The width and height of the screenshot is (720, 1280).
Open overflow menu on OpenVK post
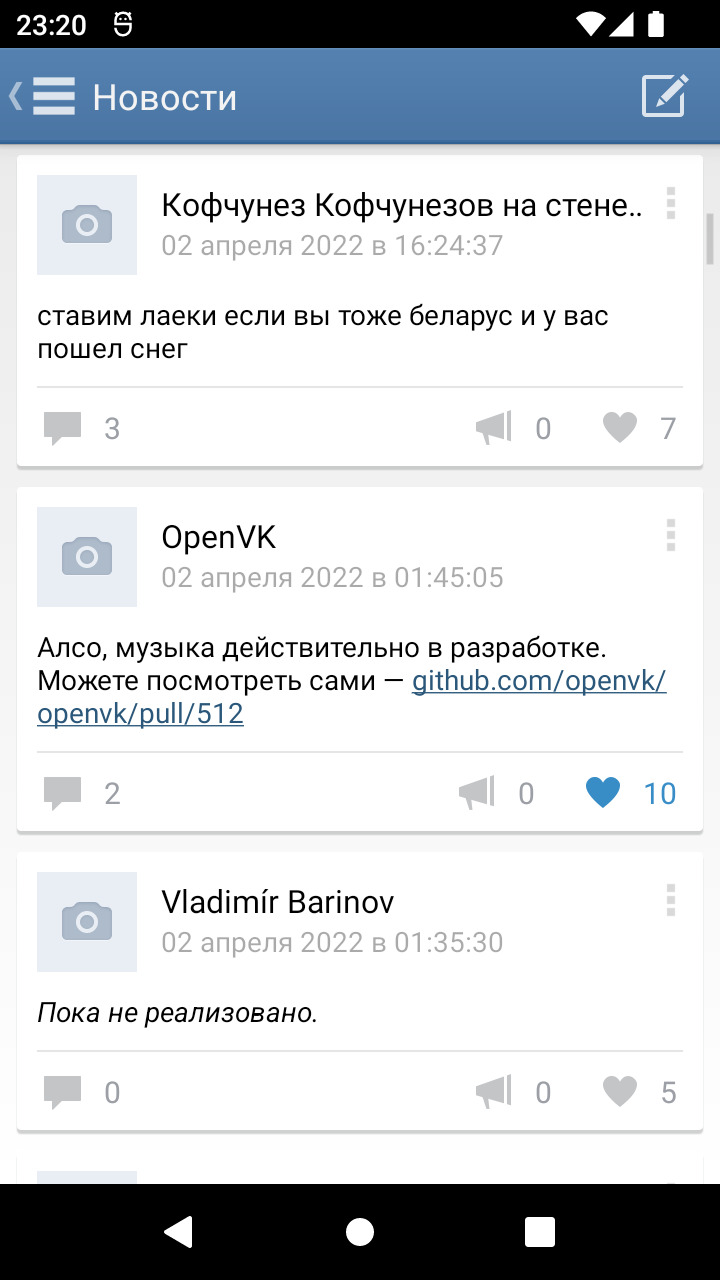(671, 536)
